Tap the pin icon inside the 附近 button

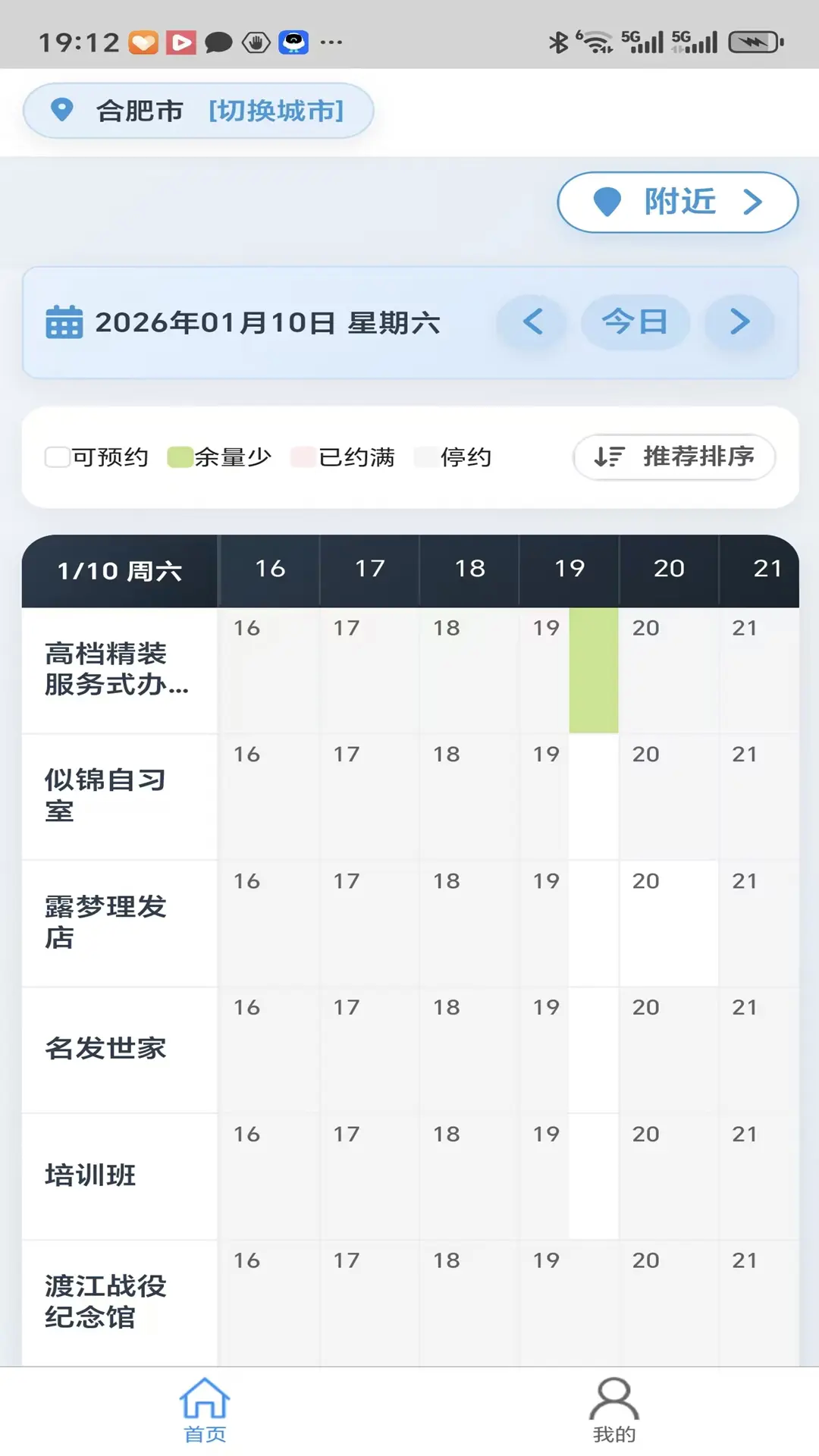pos(605,202)
